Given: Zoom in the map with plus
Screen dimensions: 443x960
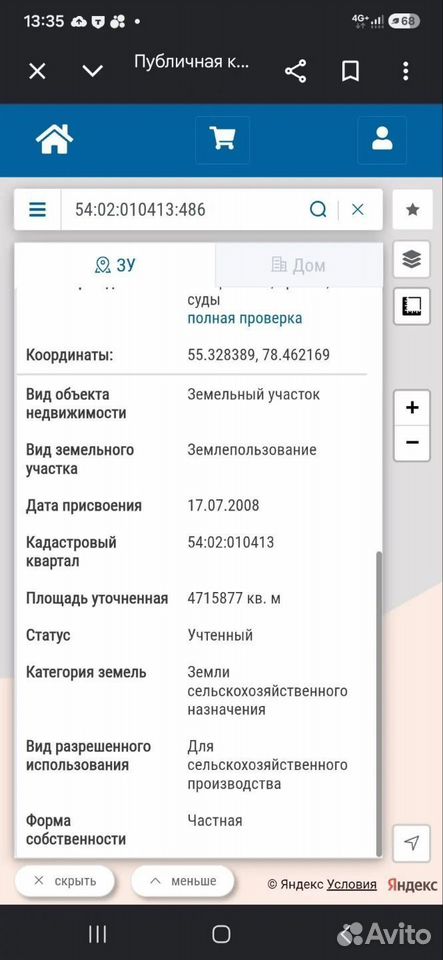Looking at the screenshot, I should pyautogui.click(x=412, y=407).
